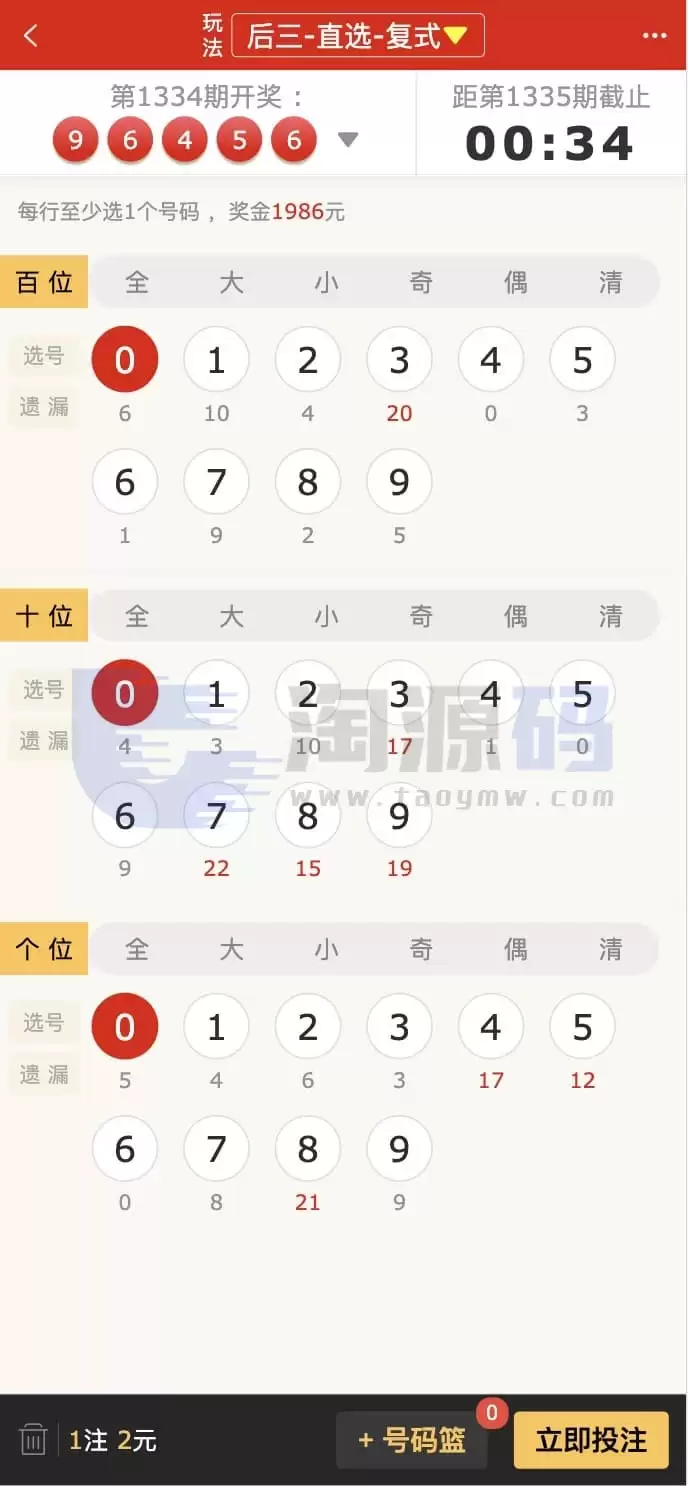Tap 立即投注 to place the bet
Image resolution: width=688 pixels, height=1486 pixels.
[591, 1440]
